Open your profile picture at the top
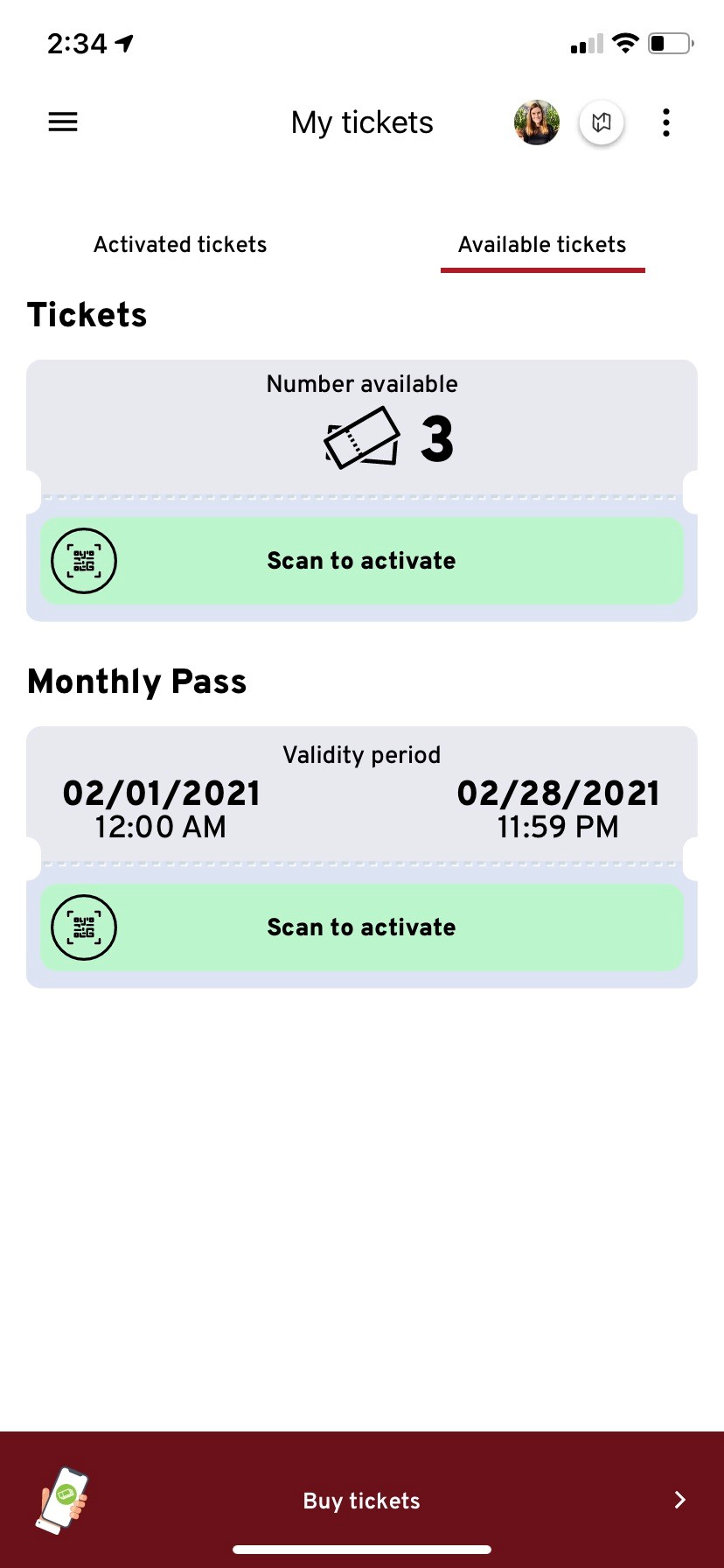Screen dimensions: 724x1568 tap(536, 122)
